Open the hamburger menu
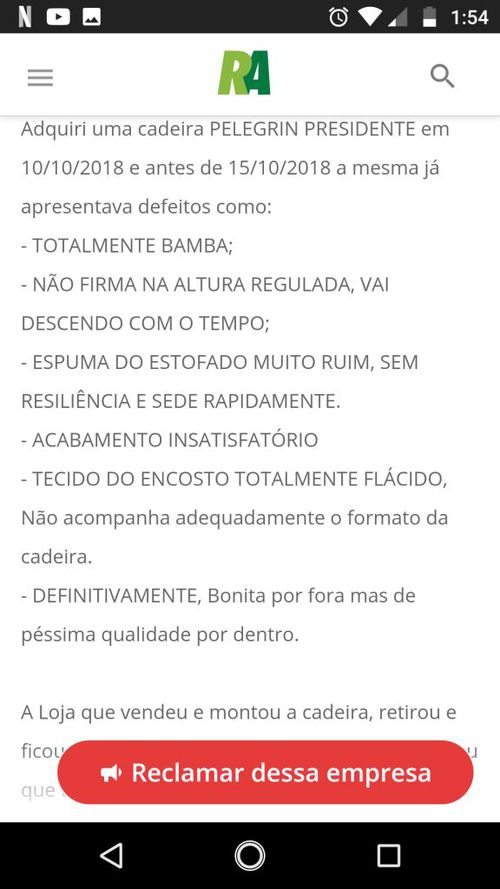 40,78
